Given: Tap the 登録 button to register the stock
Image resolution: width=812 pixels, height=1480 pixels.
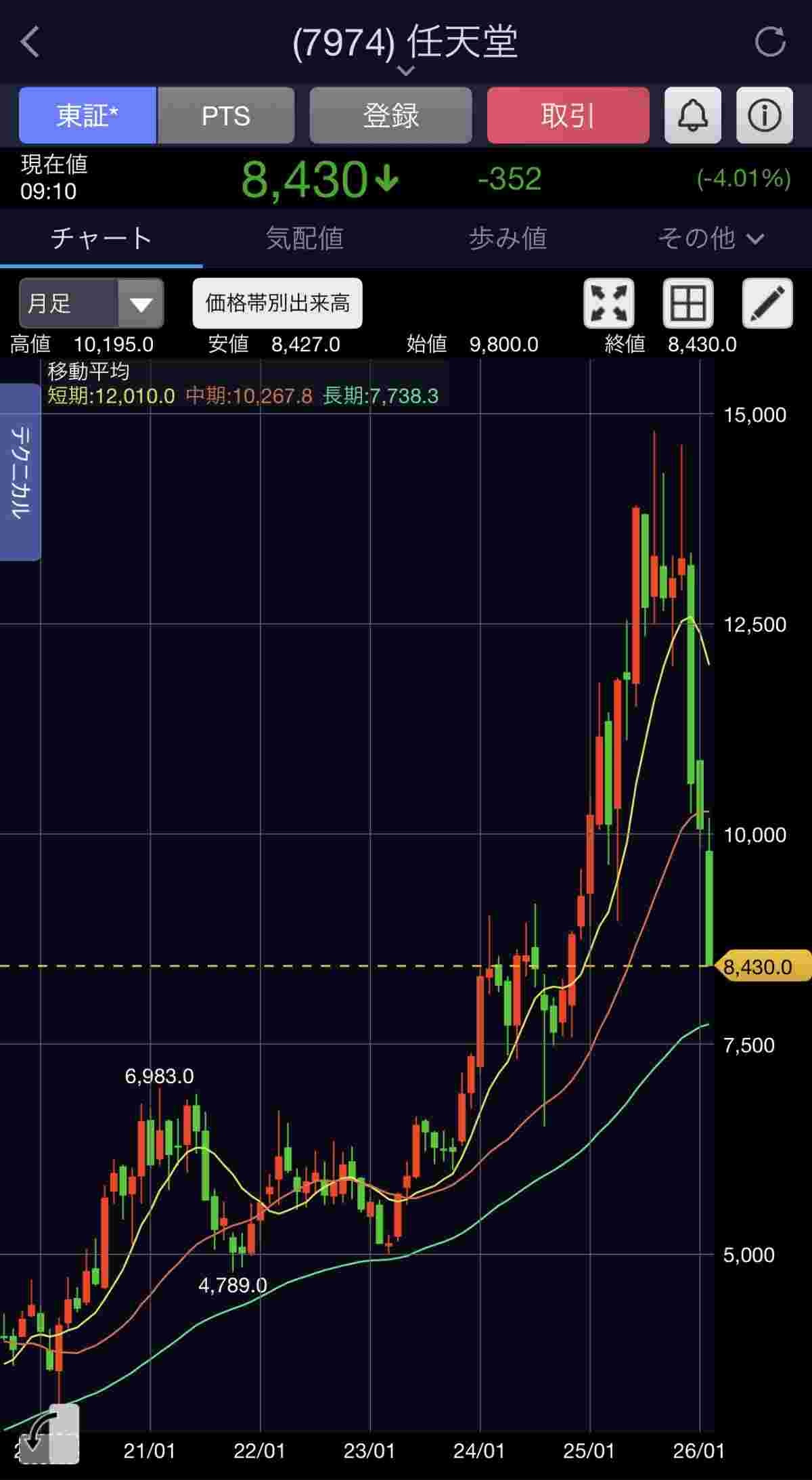Looking at the screenshot, I should 390,116.
